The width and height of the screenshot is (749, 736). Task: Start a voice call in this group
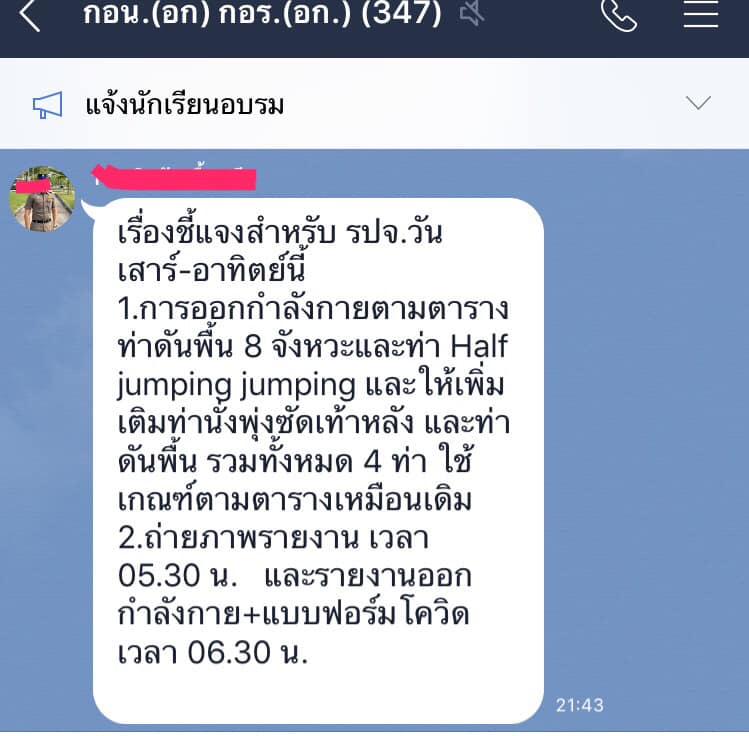pos(618,14)
